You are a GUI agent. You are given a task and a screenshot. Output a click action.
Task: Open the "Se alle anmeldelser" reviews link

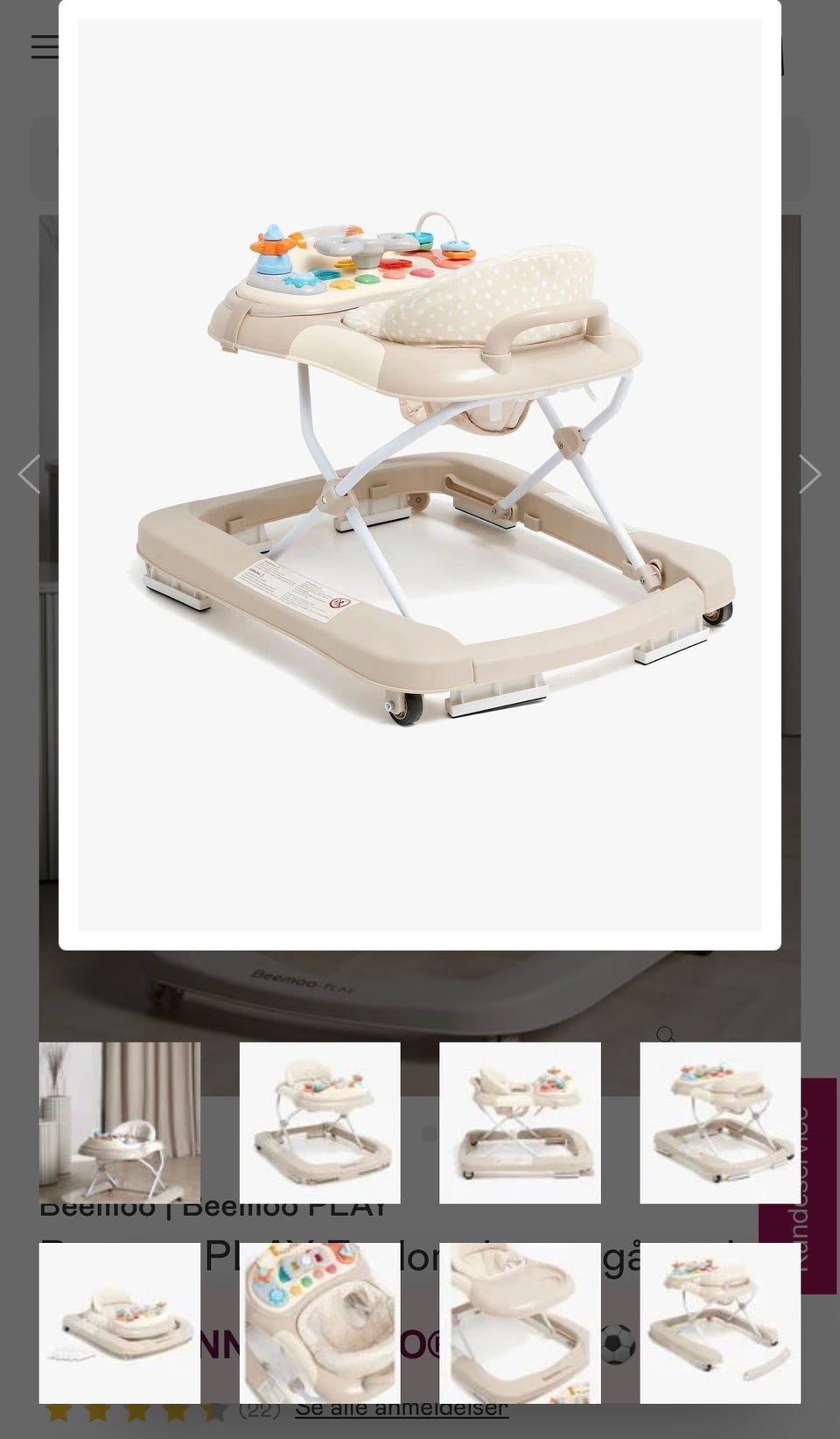402,1407
